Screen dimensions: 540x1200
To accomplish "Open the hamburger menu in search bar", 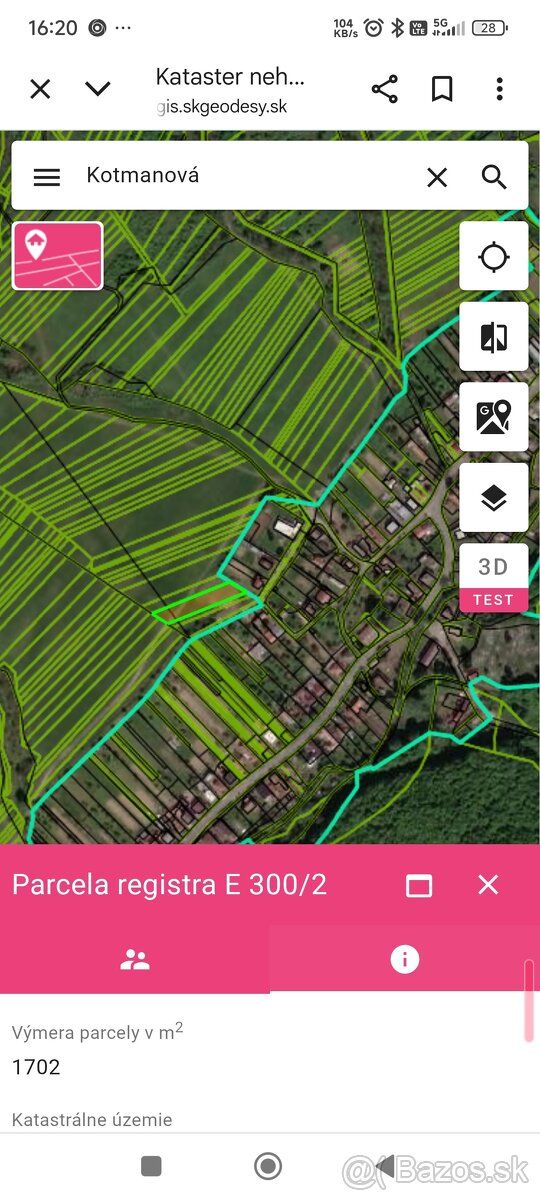I will pos(47,177).
